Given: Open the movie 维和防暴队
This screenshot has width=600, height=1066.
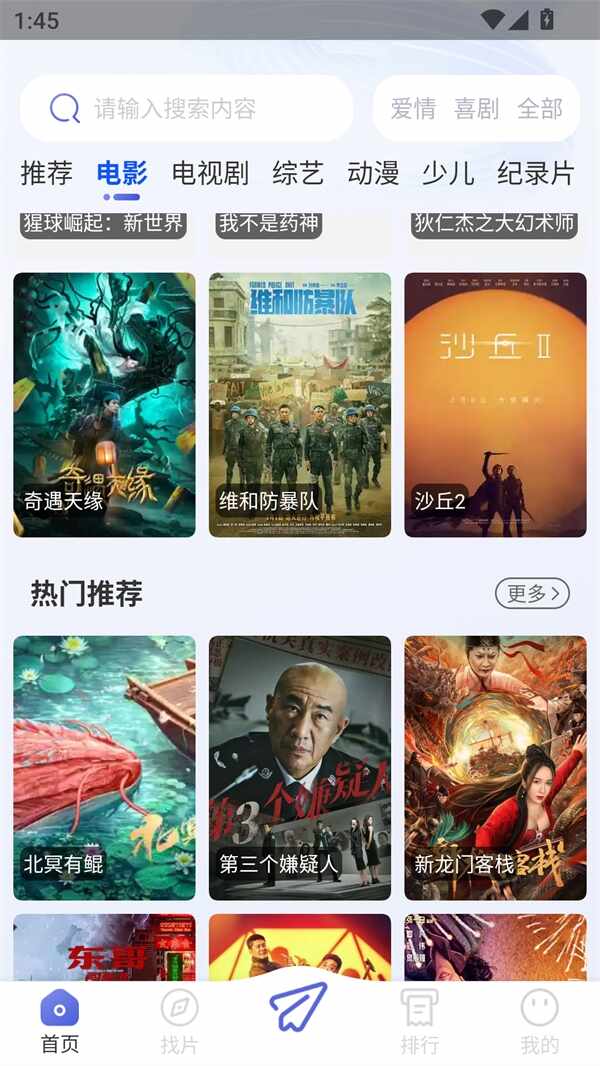Looking at the screenshot, I should point(300,404).
